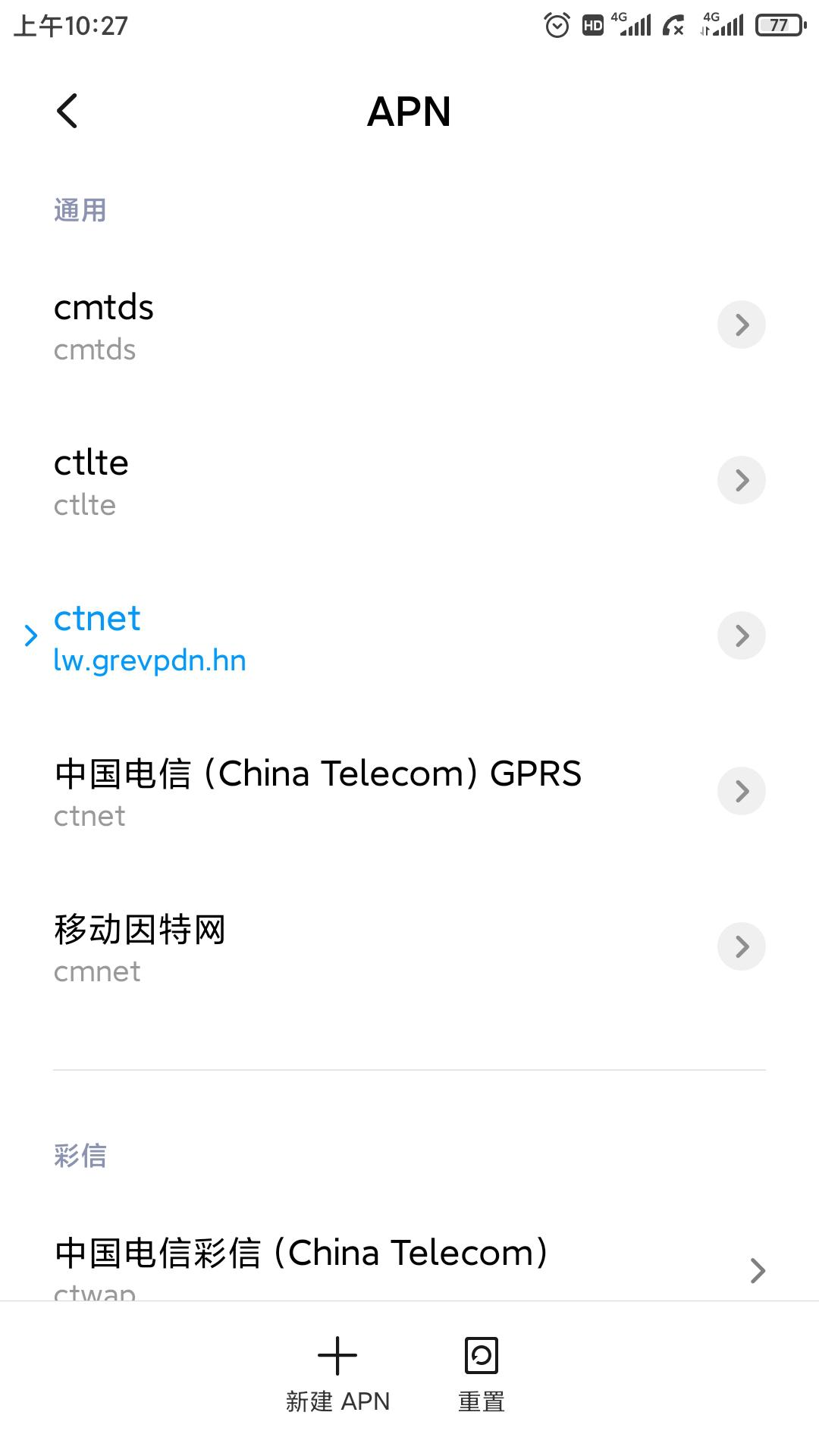Screen dimensions: 819x1456
Task: Open chevron for China Telecom GPRS entry
Action: 741,791
